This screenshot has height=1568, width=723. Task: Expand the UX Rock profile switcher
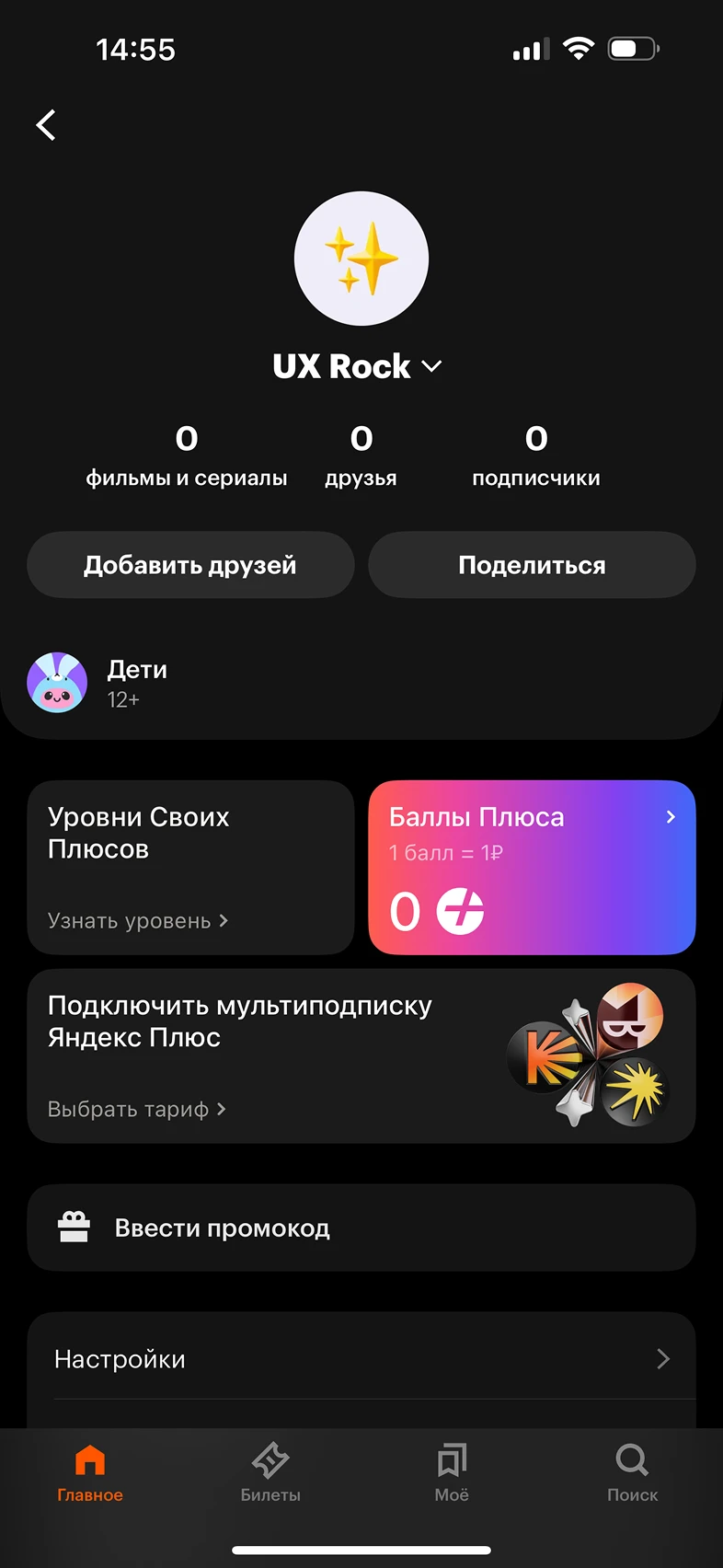pyautogui.click(x=359, y=366)
